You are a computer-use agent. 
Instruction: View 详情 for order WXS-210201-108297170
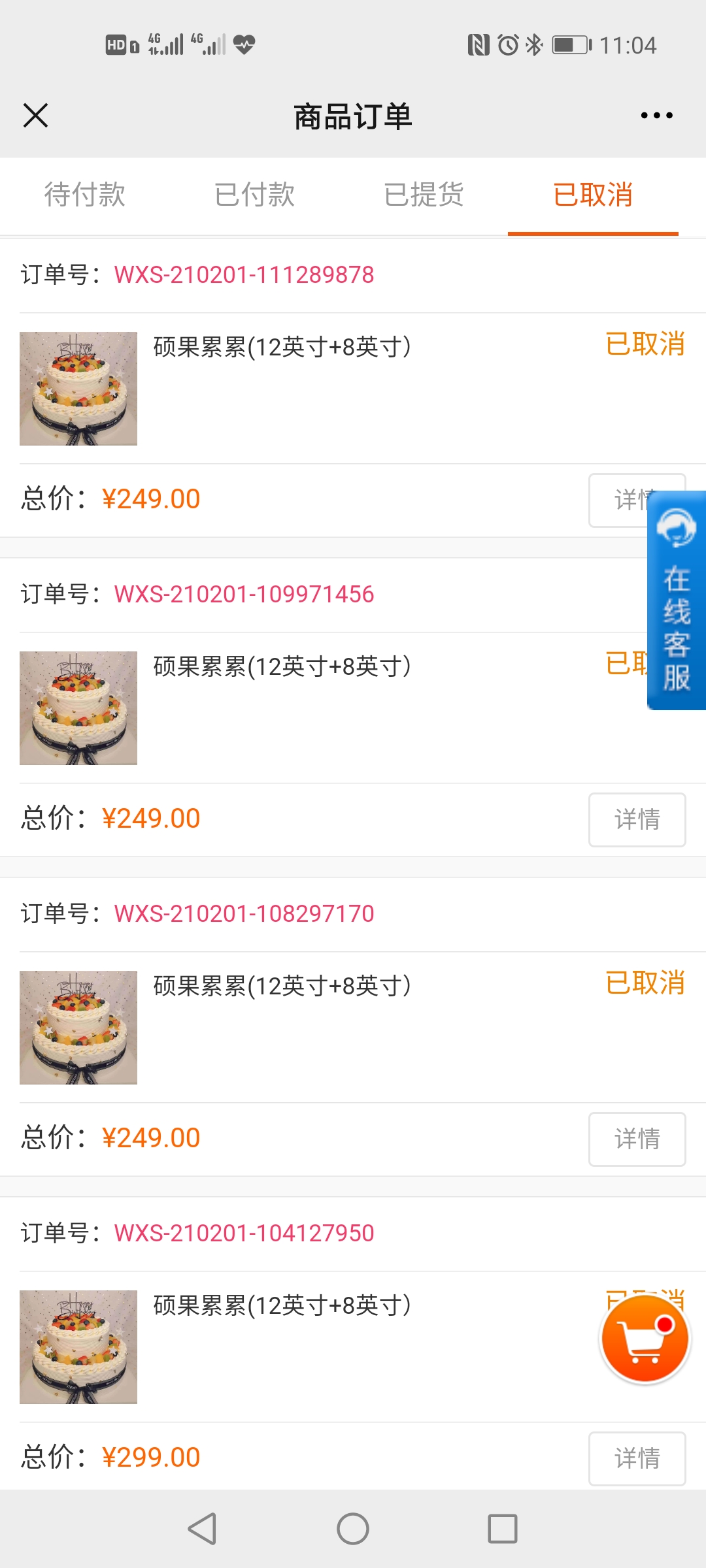point(637,1139)
